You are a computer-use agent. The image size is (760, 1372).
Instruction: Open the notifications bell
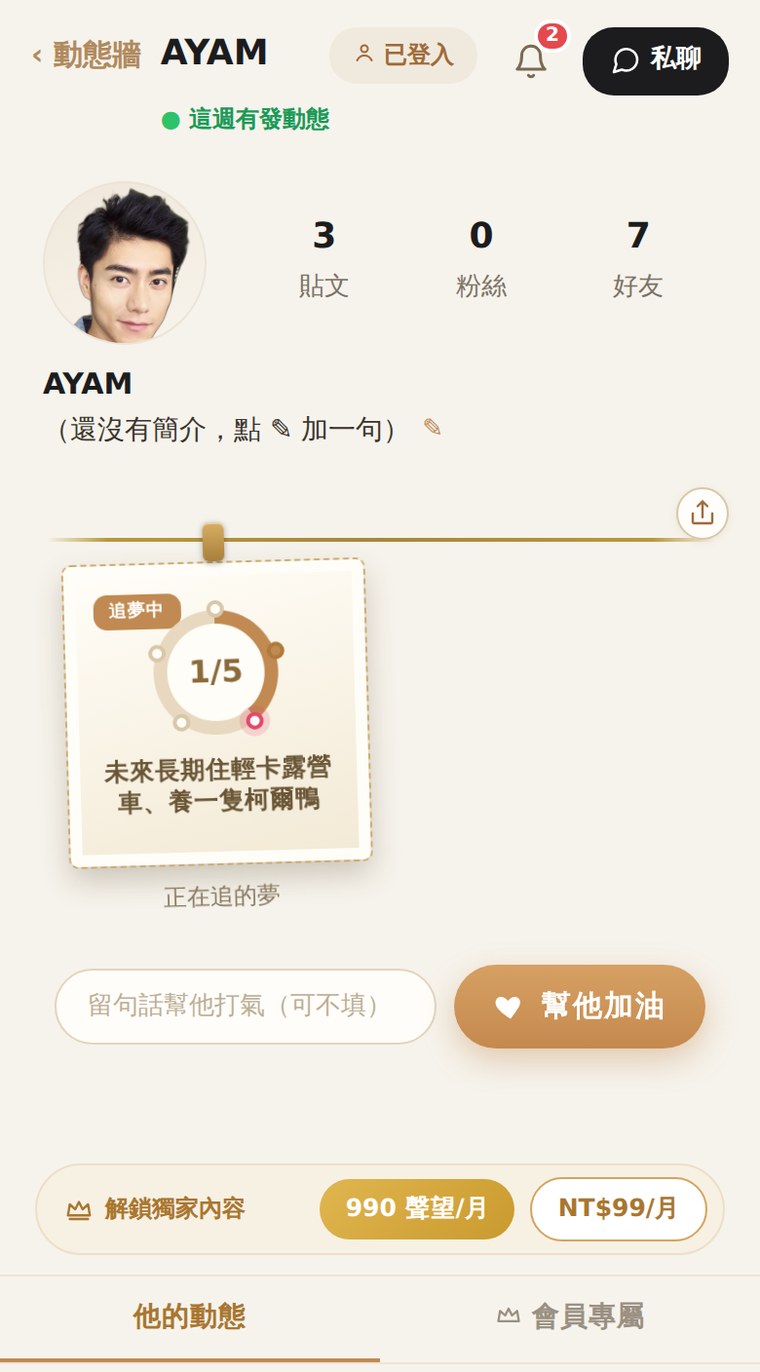[531, 60]
